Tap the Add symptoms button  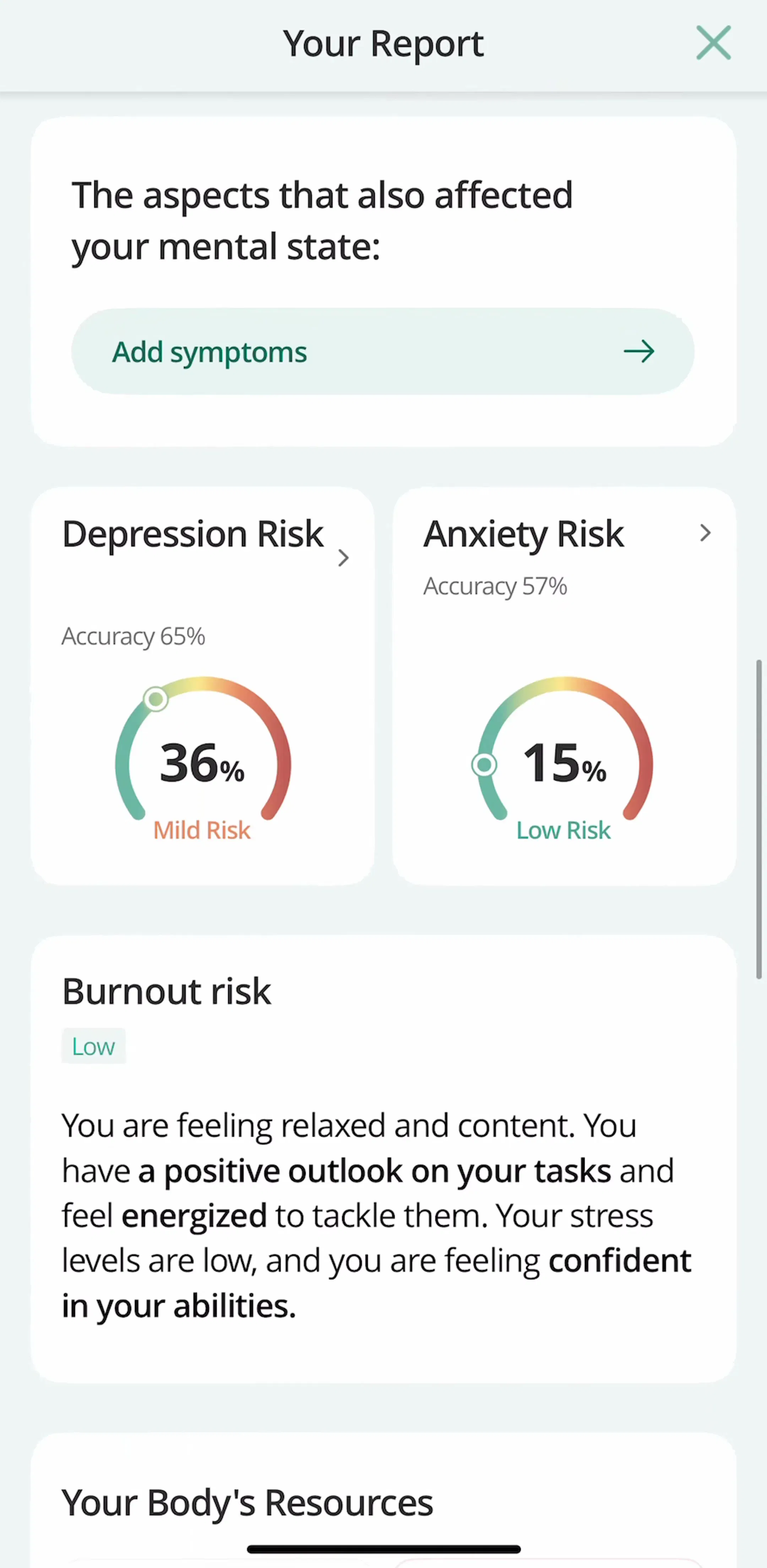click(382, 351)
